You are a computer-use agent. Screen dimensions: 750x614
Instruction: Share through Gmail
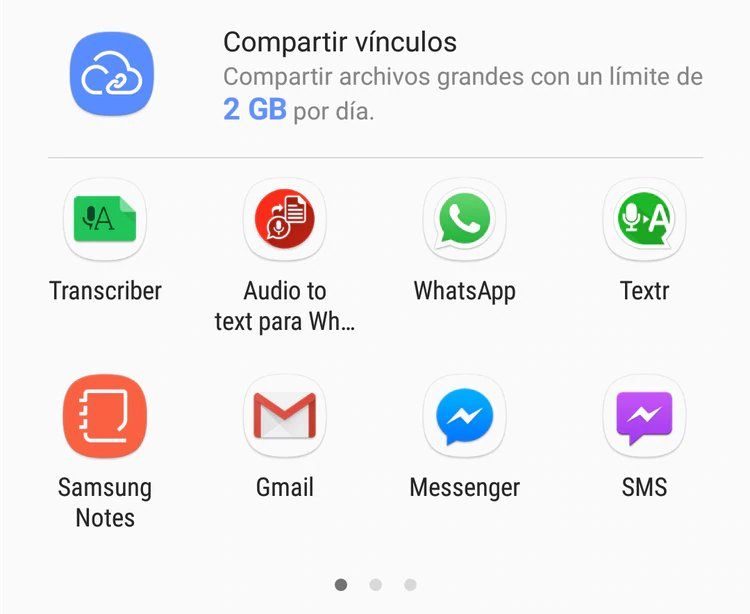click(x=285, y=417)
